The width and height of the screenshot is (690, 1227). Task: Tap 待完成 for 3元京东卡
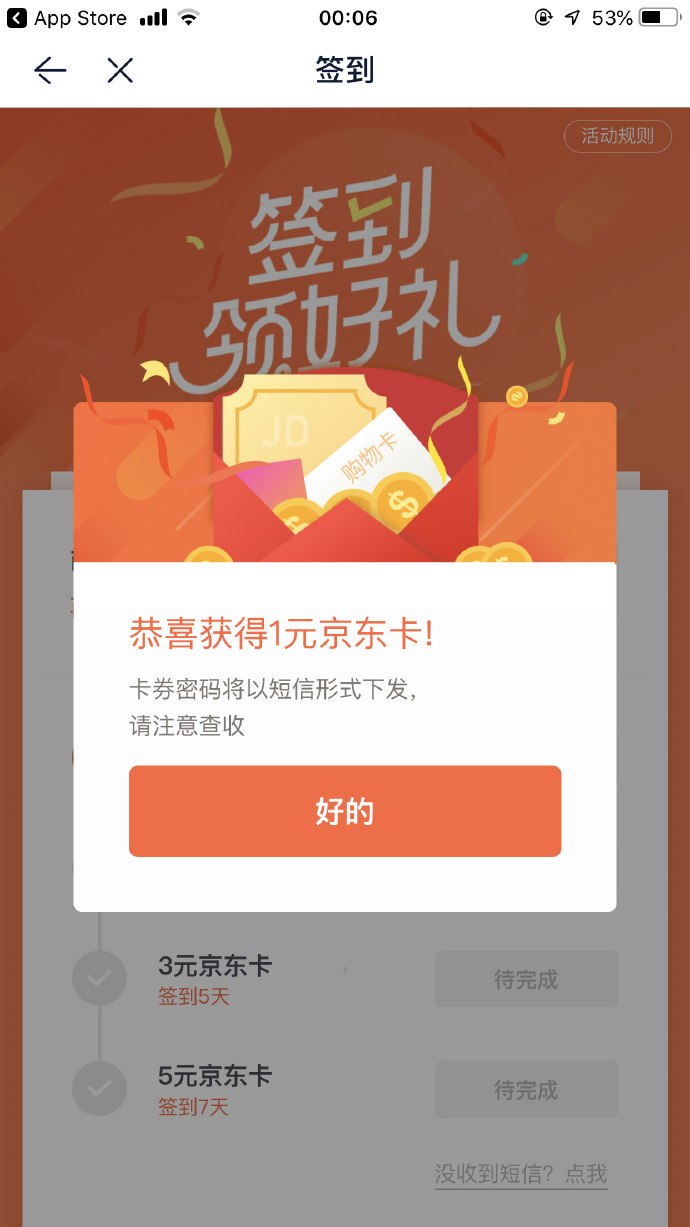coord(526,979)
